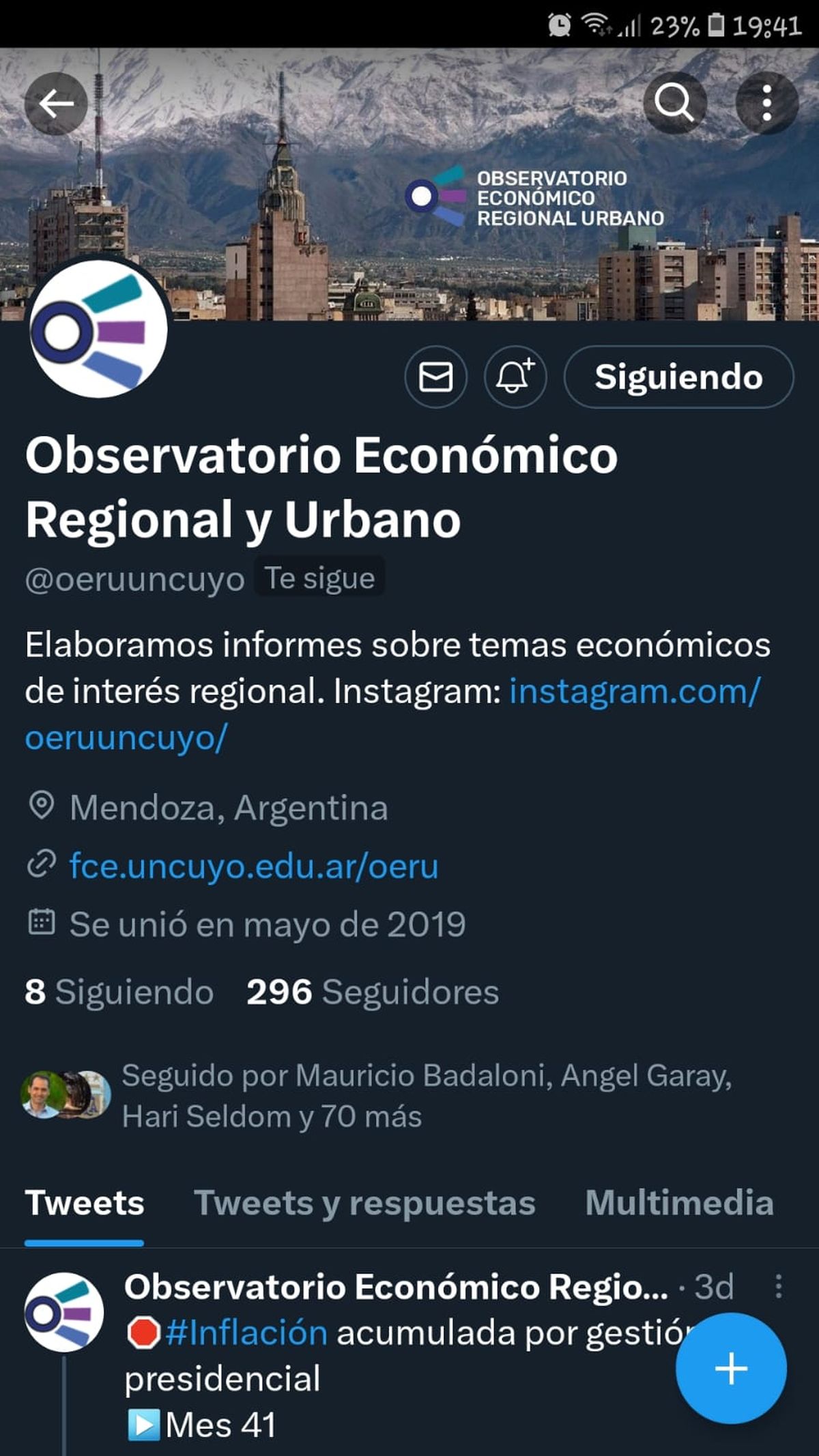View the 296 Seguidores list

pos(373,992)
